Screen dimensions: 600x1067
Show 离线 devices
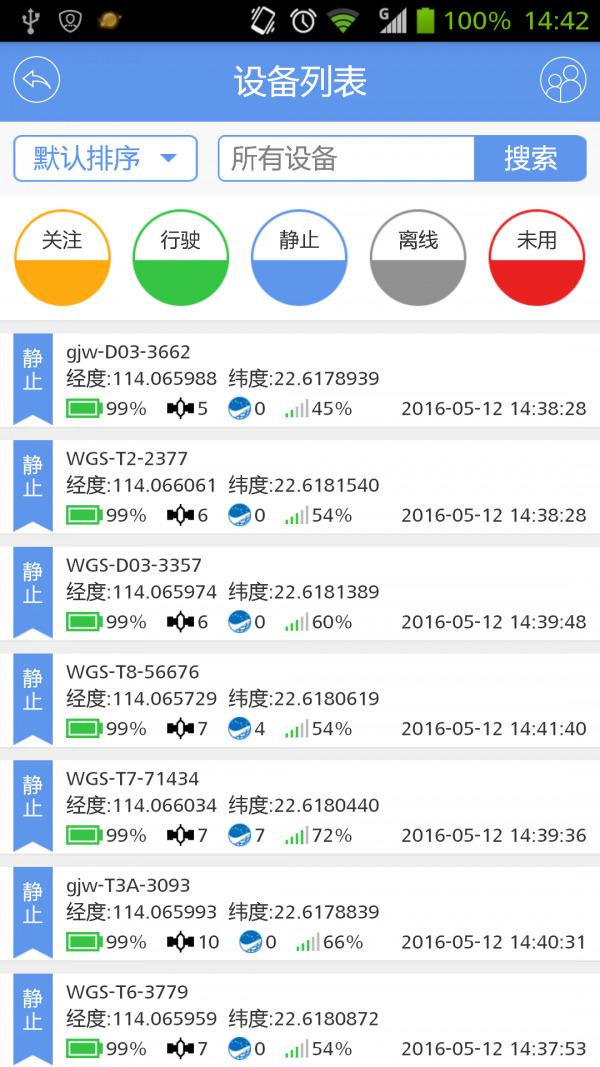418,257
